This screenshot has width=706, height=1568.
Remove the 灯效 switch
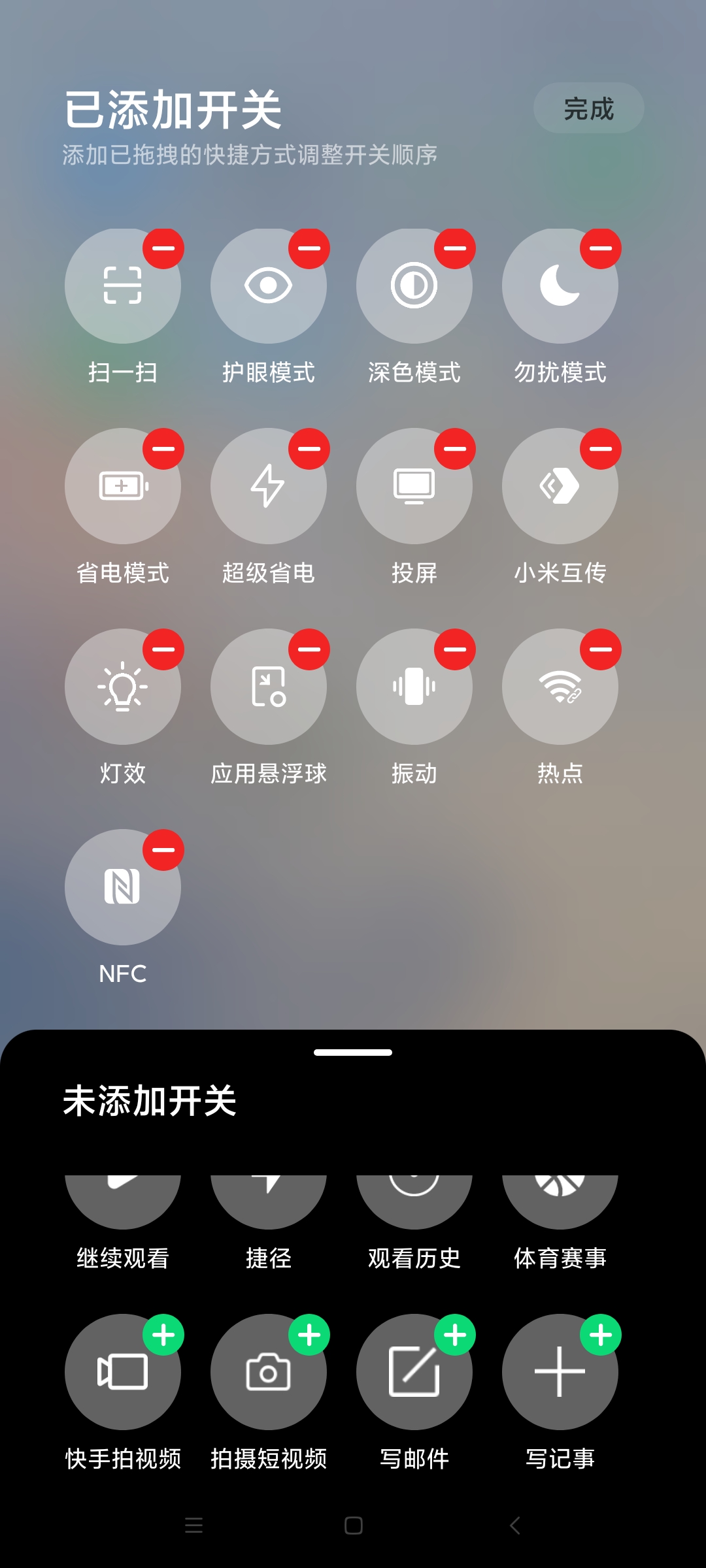tap(163, 649)
